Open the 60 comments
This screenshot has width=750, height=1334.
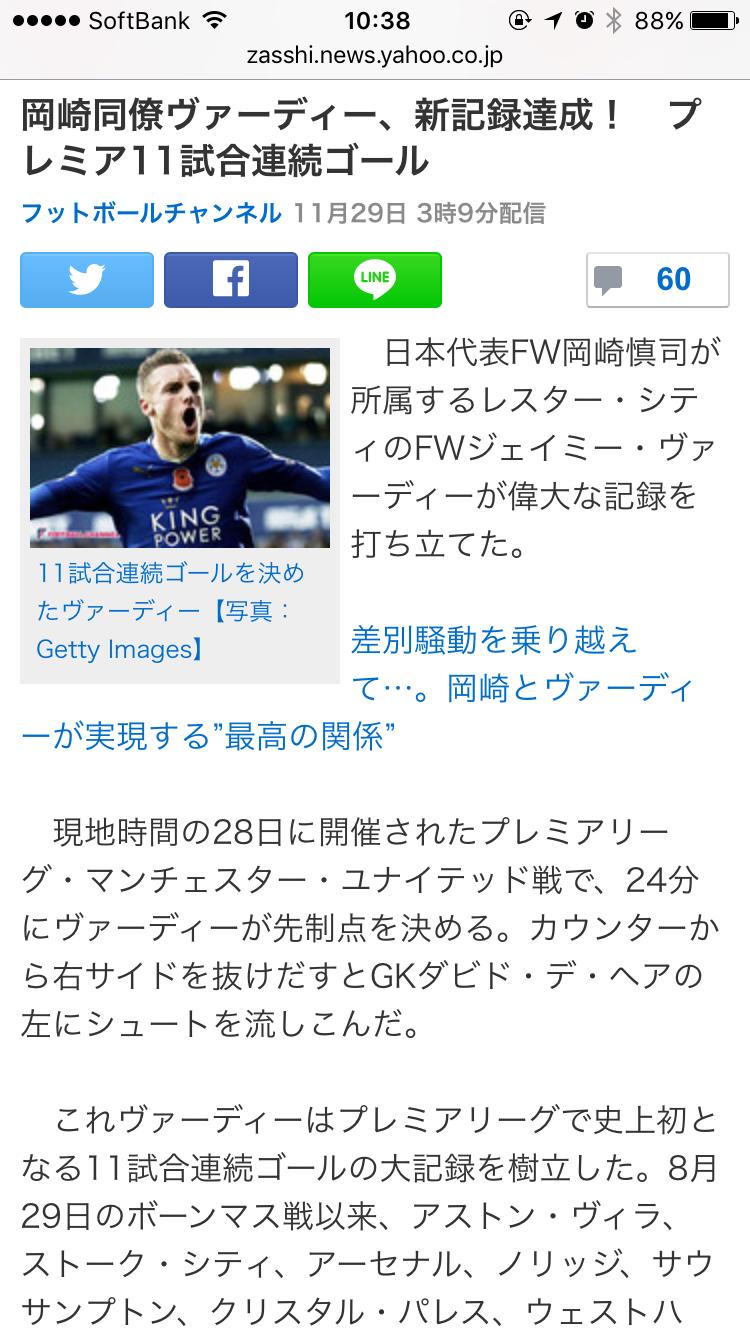(657, 280)
